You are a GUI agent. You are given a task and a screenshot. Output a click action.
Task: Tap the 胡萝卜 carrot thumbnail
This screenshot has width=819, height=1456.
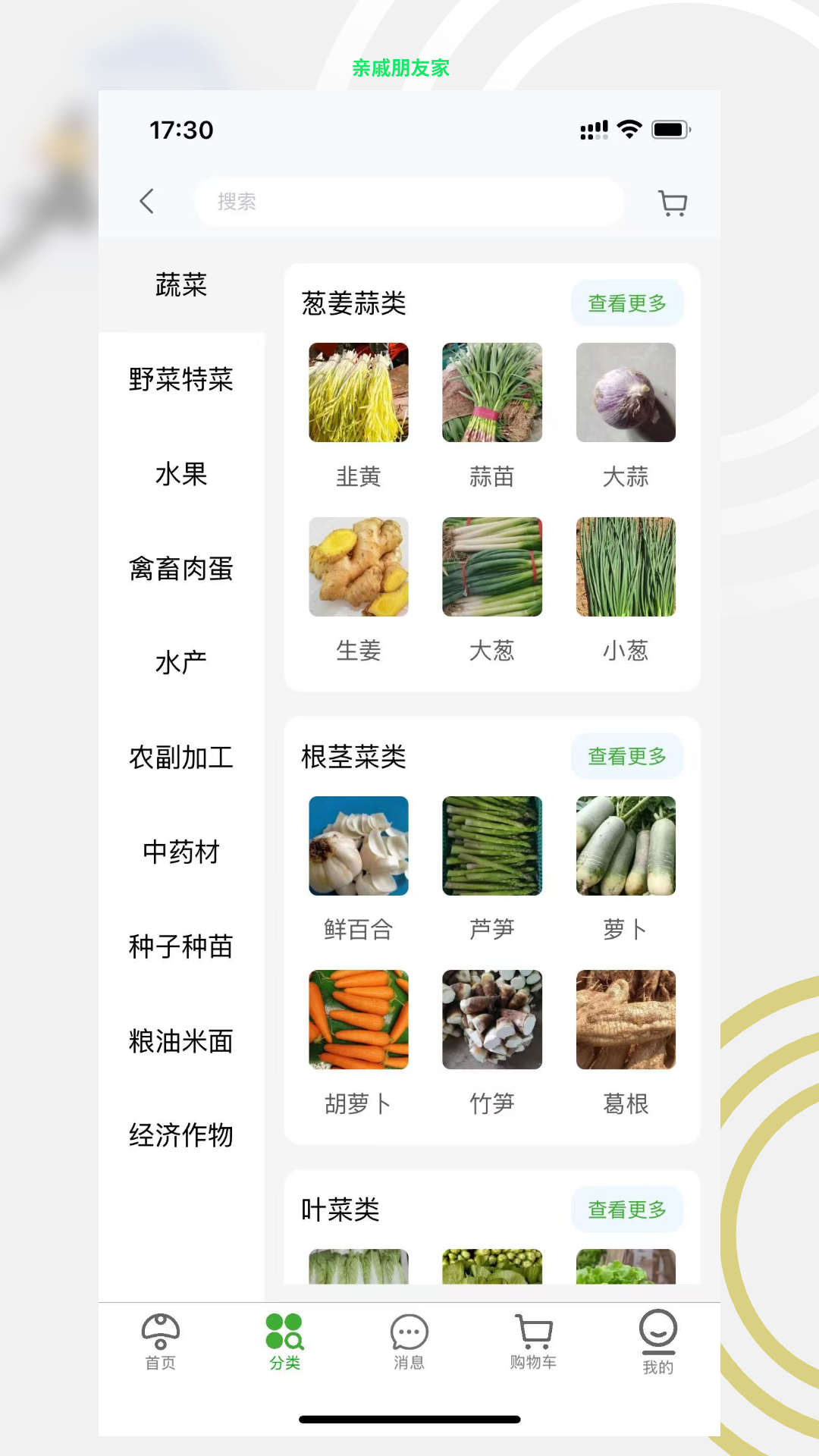point(358,1019)
